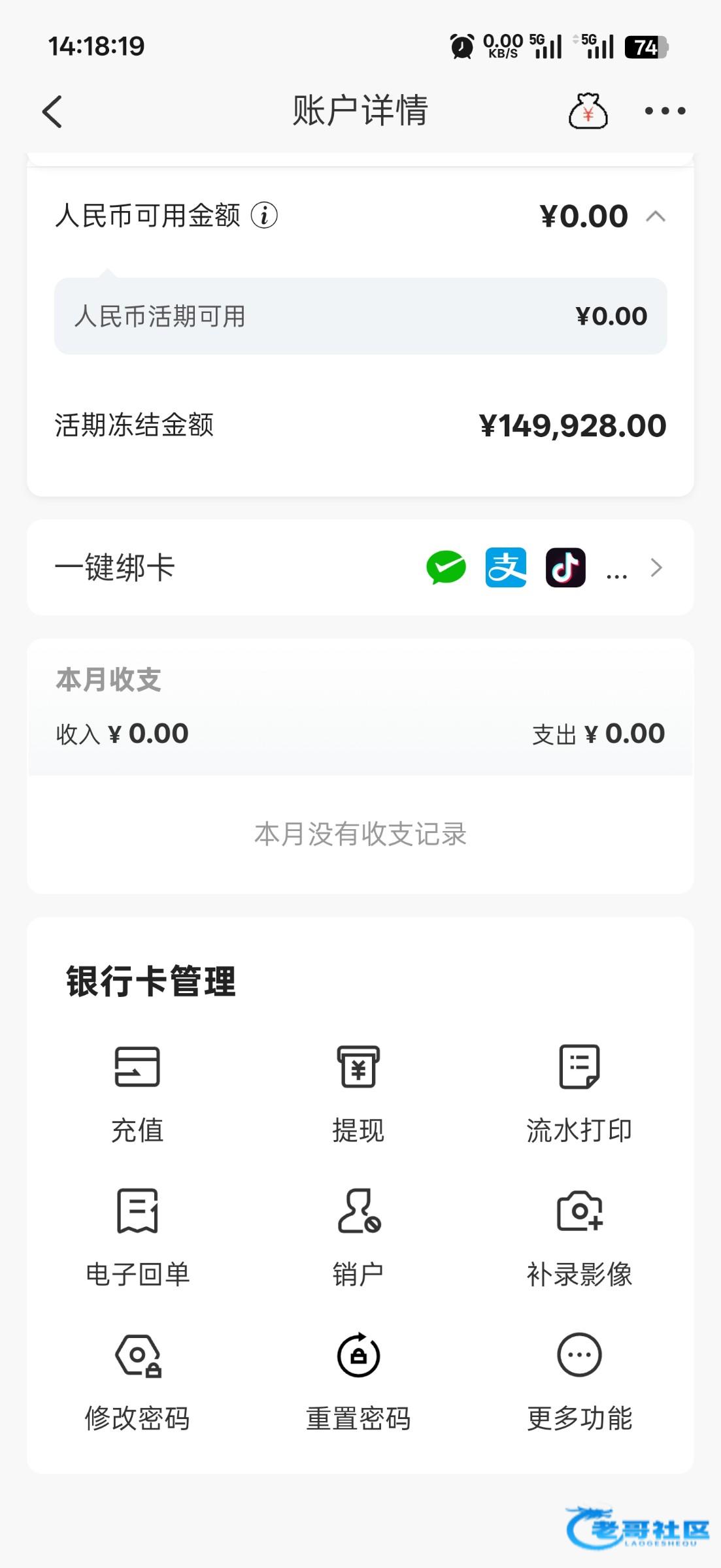The image size is (721, 1568).
Task: Open the money bag icon
Action: coord(588,111)
